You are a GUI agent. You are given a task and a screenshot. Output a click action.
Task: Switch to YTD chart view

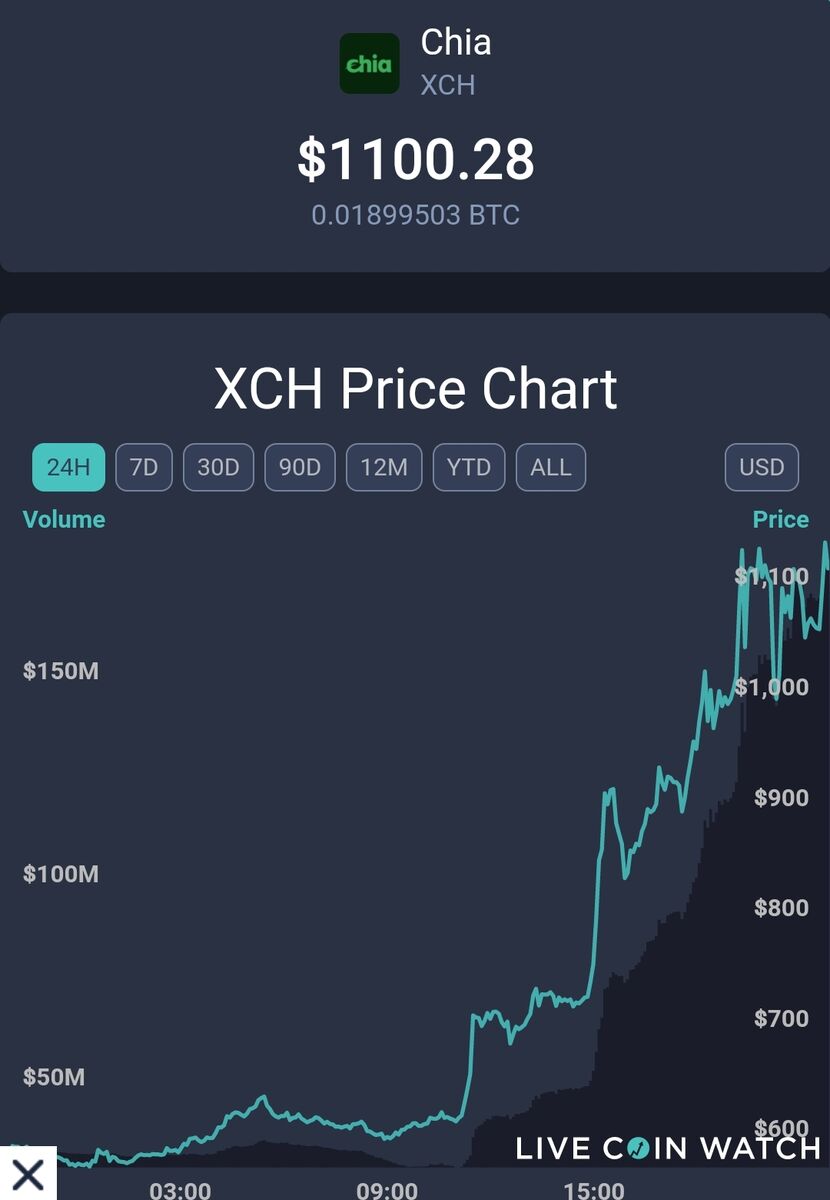click(469, 467)
